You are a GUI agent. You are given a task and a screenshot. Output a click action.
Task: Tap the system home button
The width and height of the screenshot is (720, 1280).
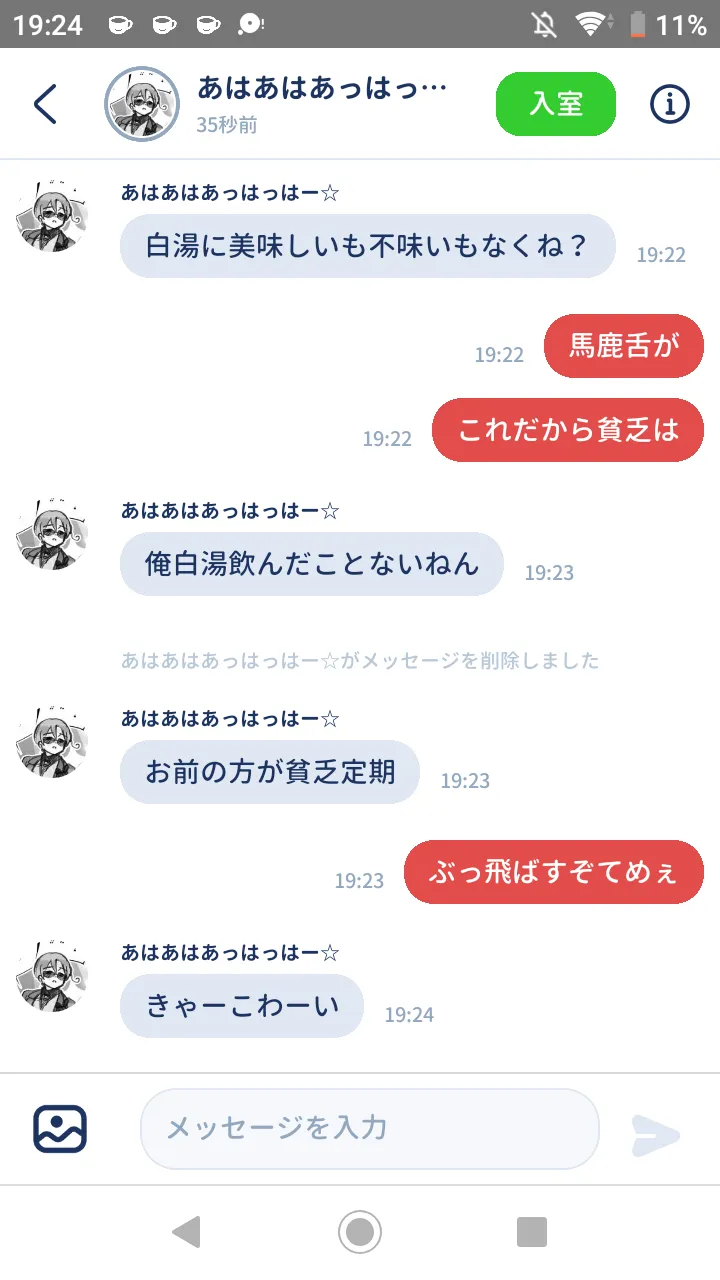pos(360,1232)
